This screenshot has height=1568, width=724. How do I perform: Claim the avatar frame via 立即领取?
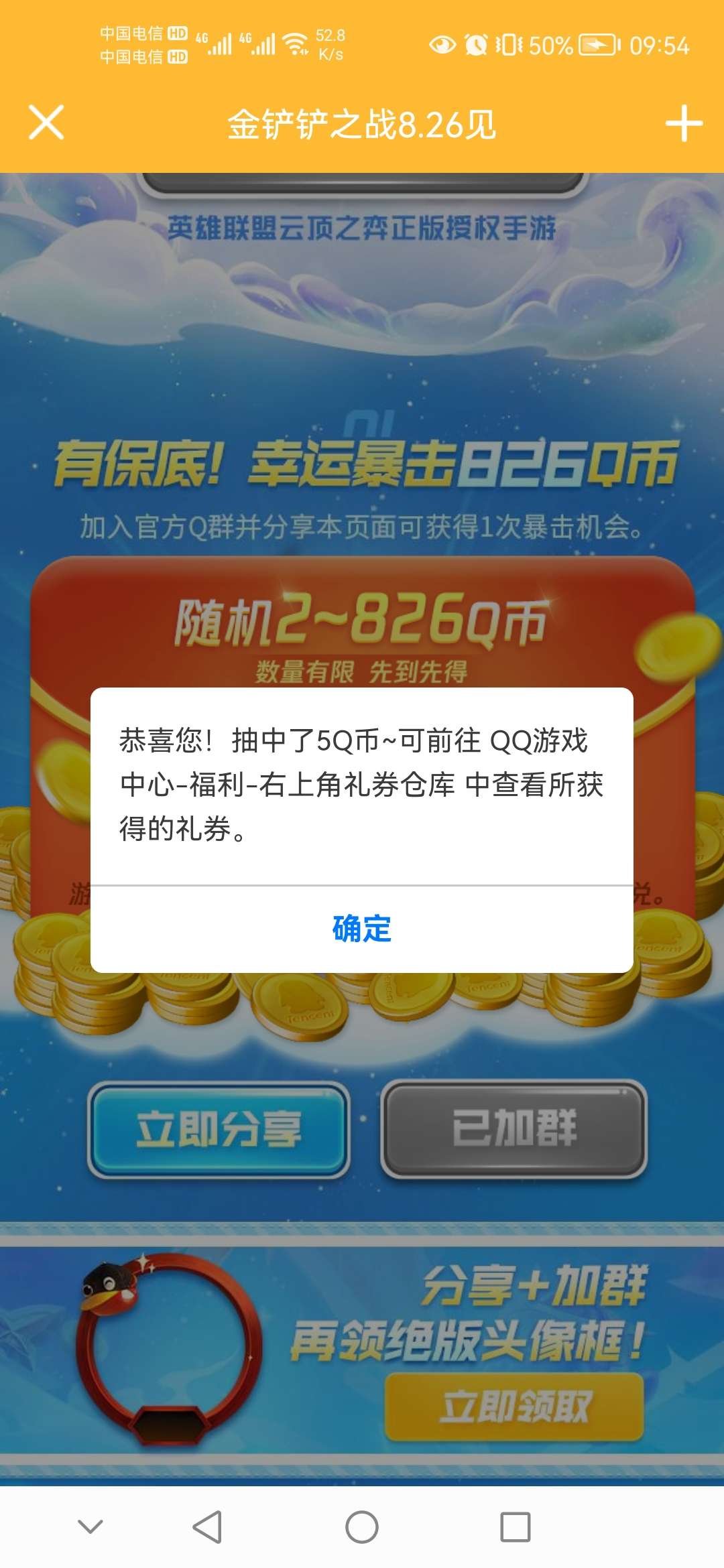[514, 1406]
